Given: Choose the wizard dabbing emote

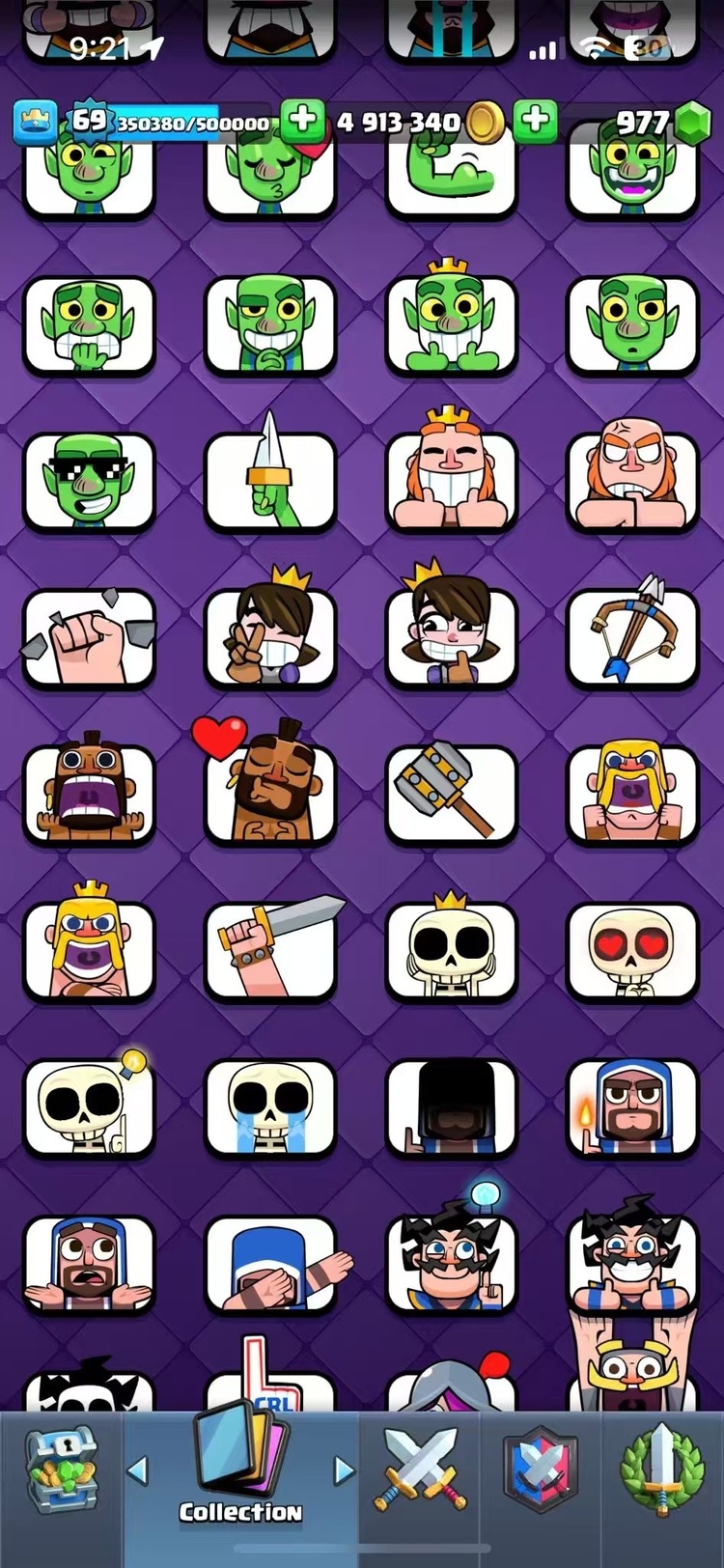Looking at the screenshot, I should [269, 1264].
